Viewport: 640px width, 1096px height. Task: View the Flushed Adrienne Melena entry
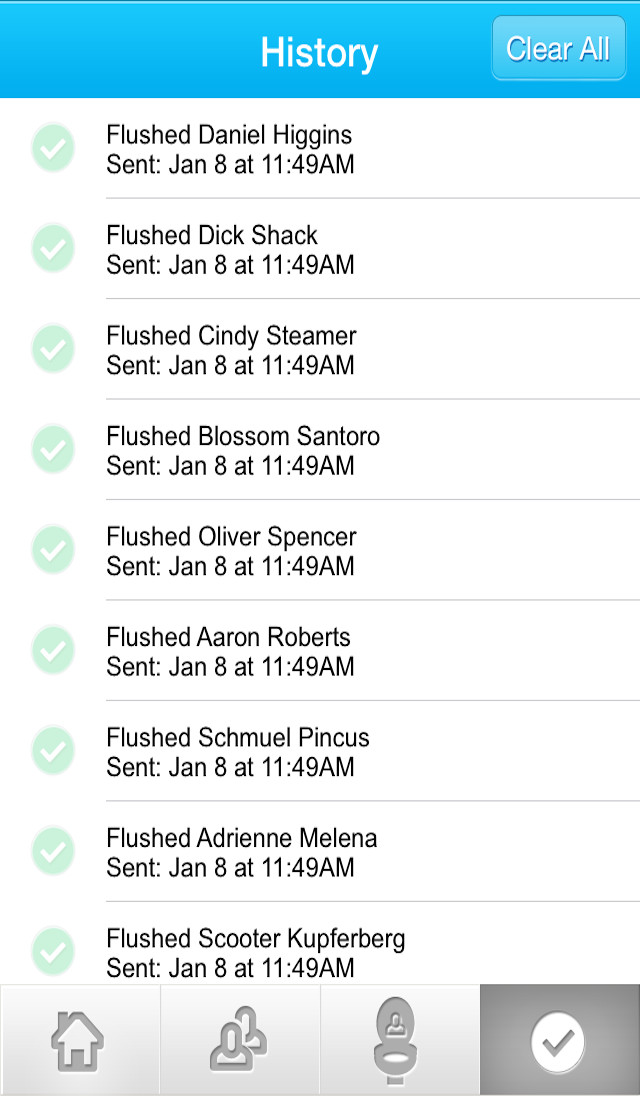pyautogui.click(x=320, y=851)
